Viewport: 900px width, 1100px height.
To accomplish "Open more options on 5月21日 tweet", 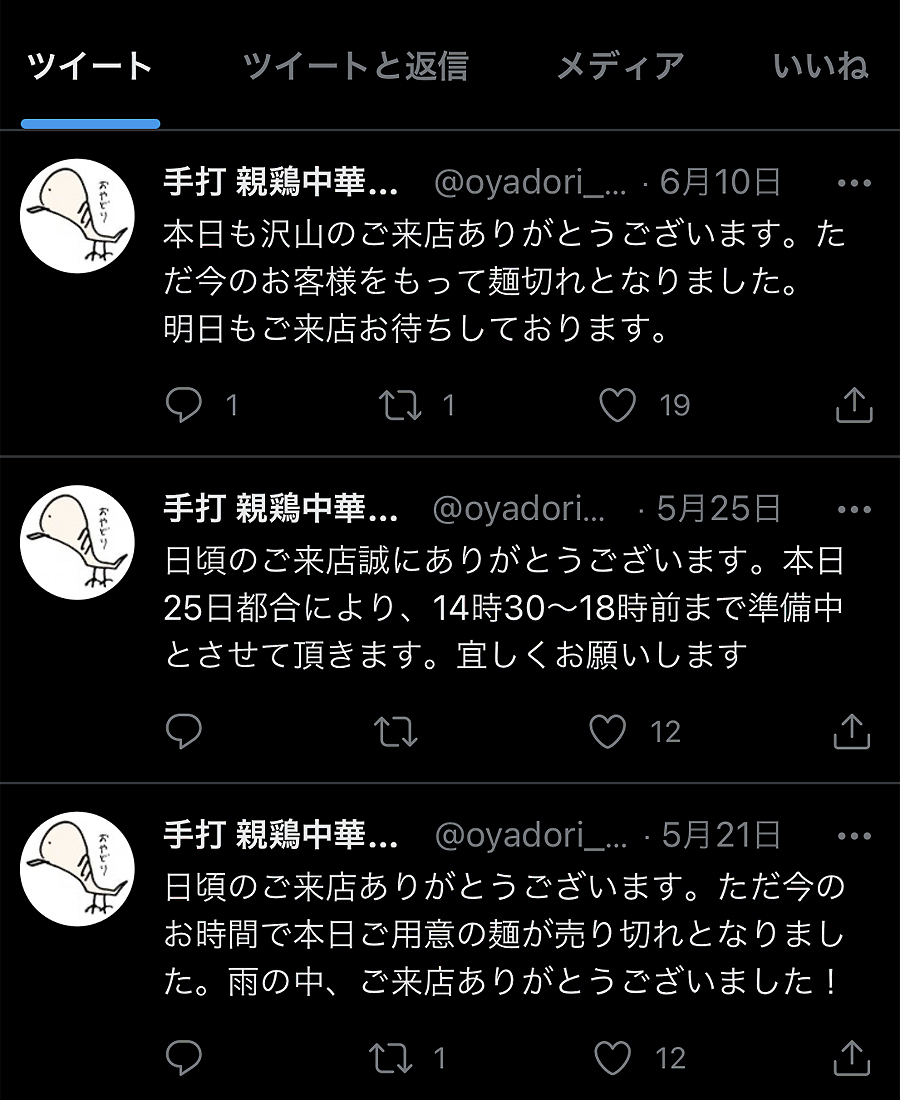I will click(x=854, y=836).
